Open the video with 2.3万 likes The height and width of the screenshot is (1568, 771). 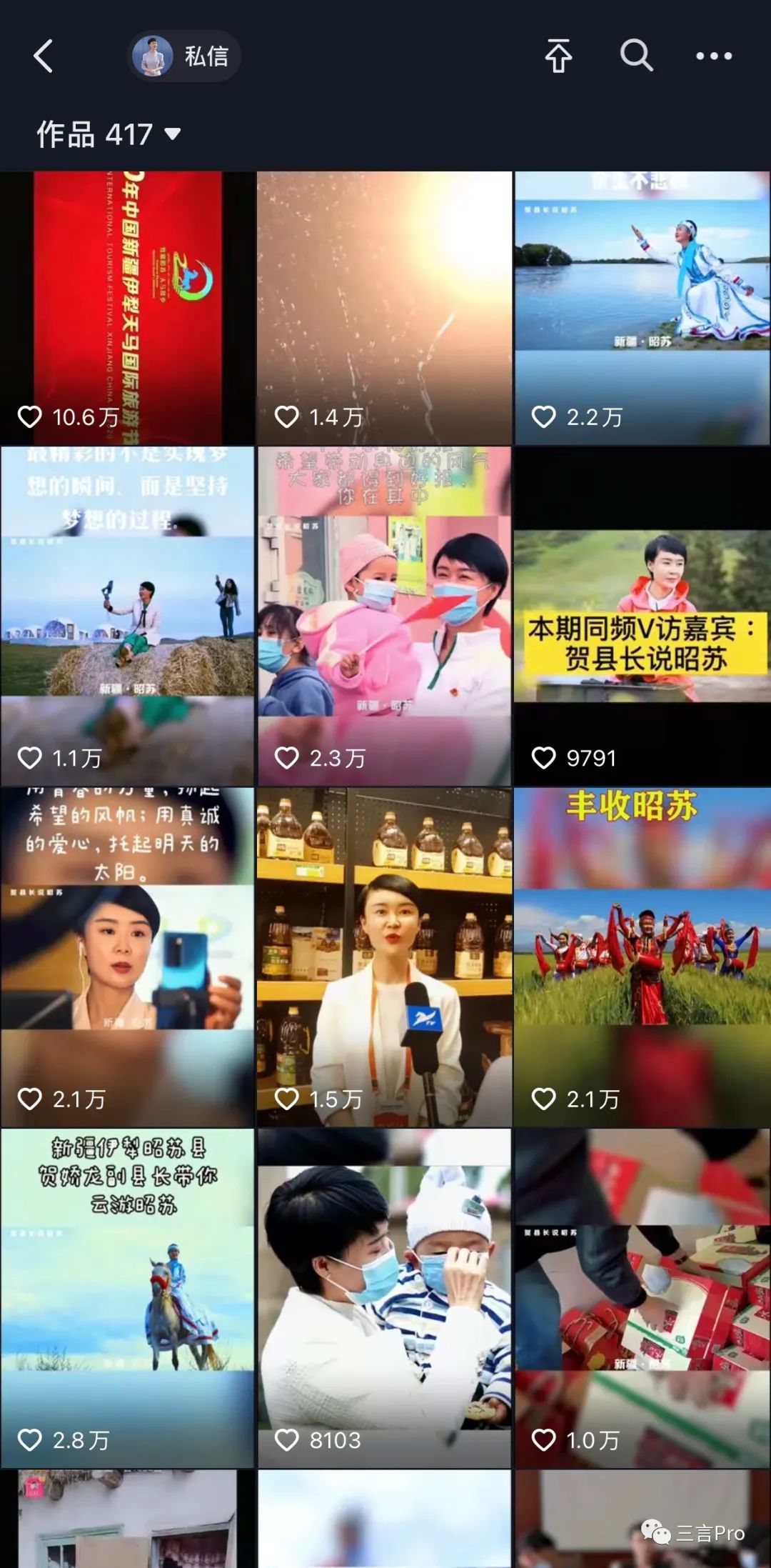click(x=385, y=616)
